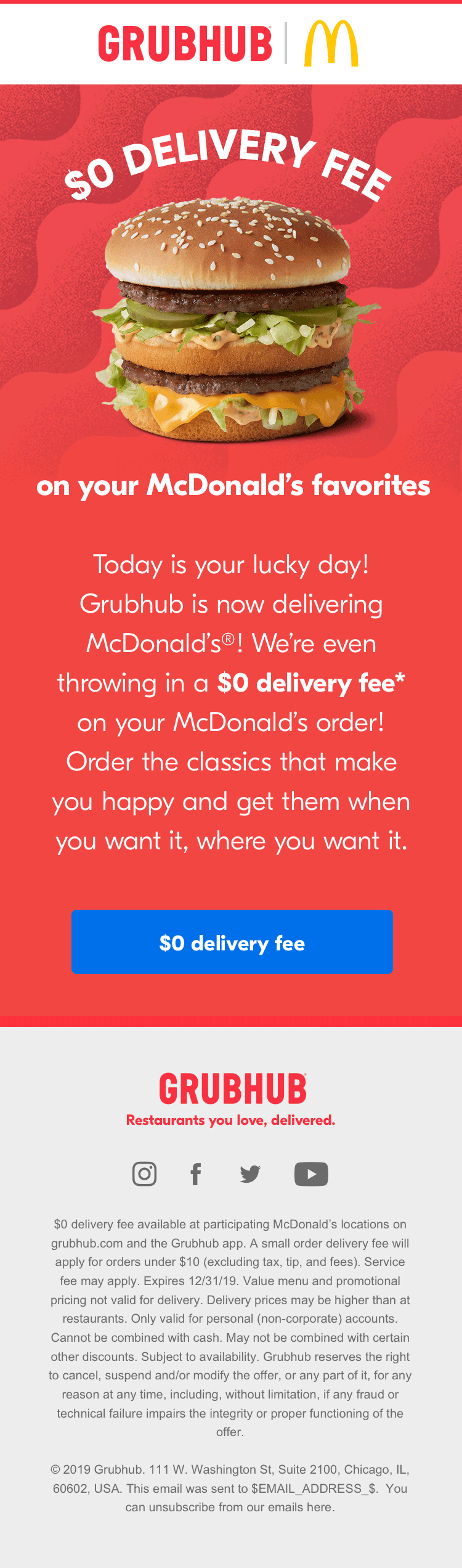Unsubscribe via the 'here' link

click(x=320, y=1508)
